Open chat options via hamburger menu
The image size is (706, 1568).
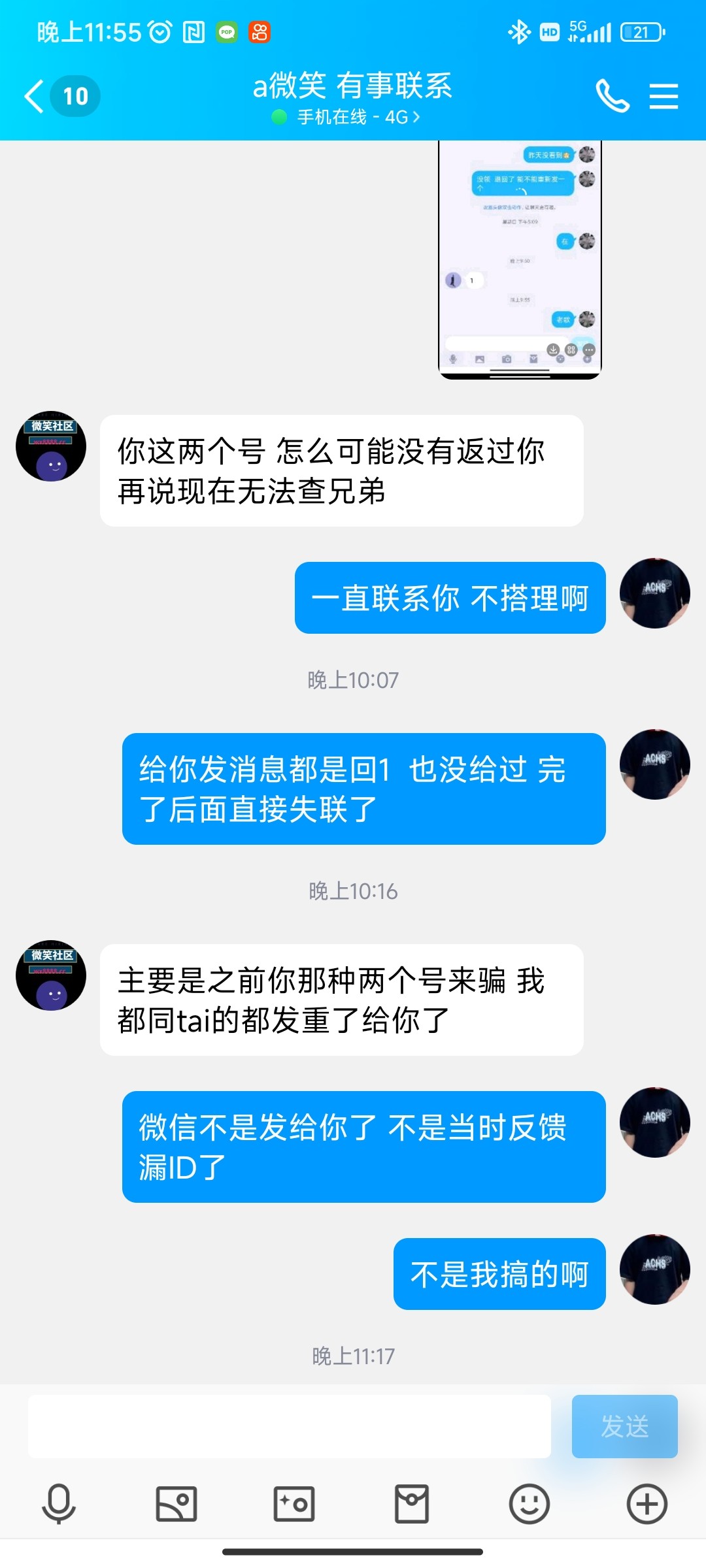click(x=664, y=96)
